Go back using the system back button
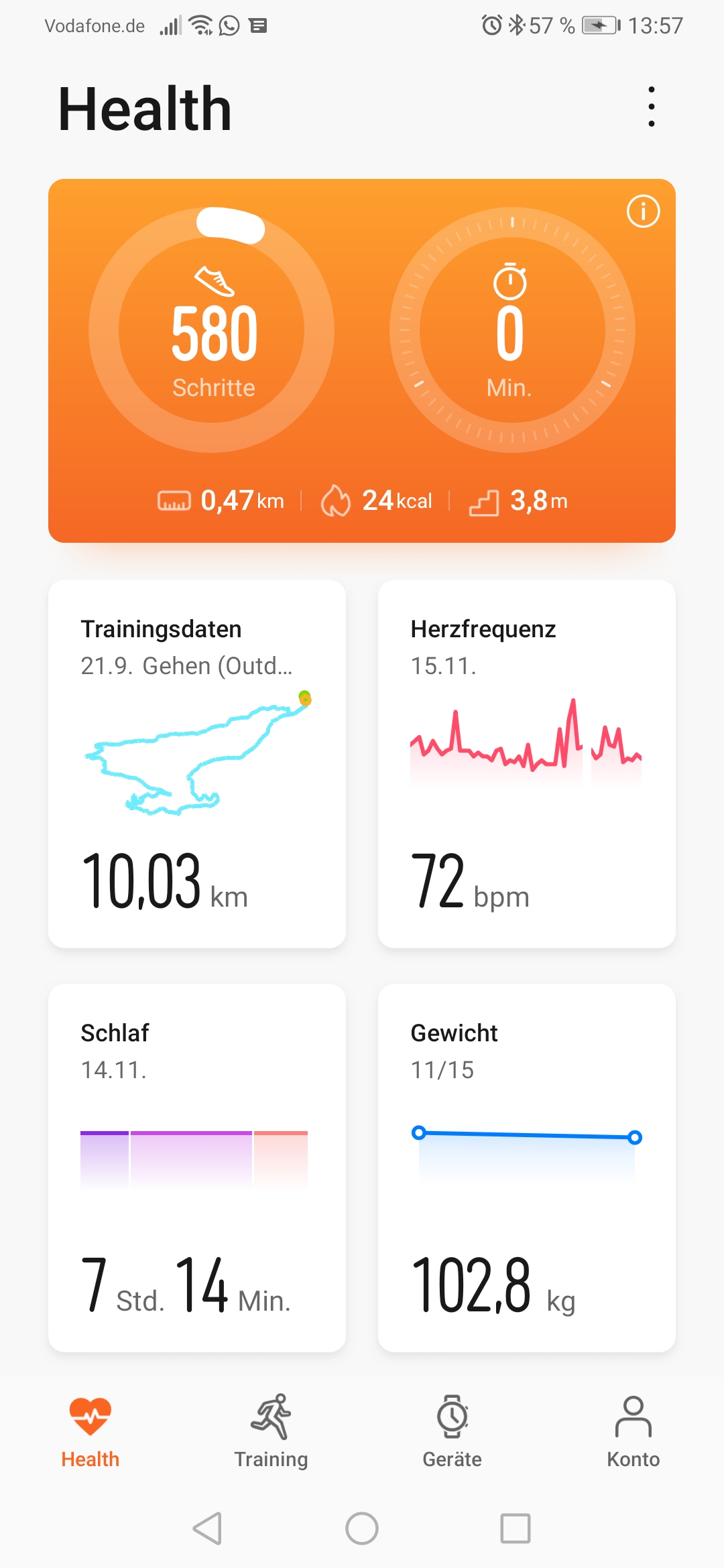 (x=207, y=1528)
